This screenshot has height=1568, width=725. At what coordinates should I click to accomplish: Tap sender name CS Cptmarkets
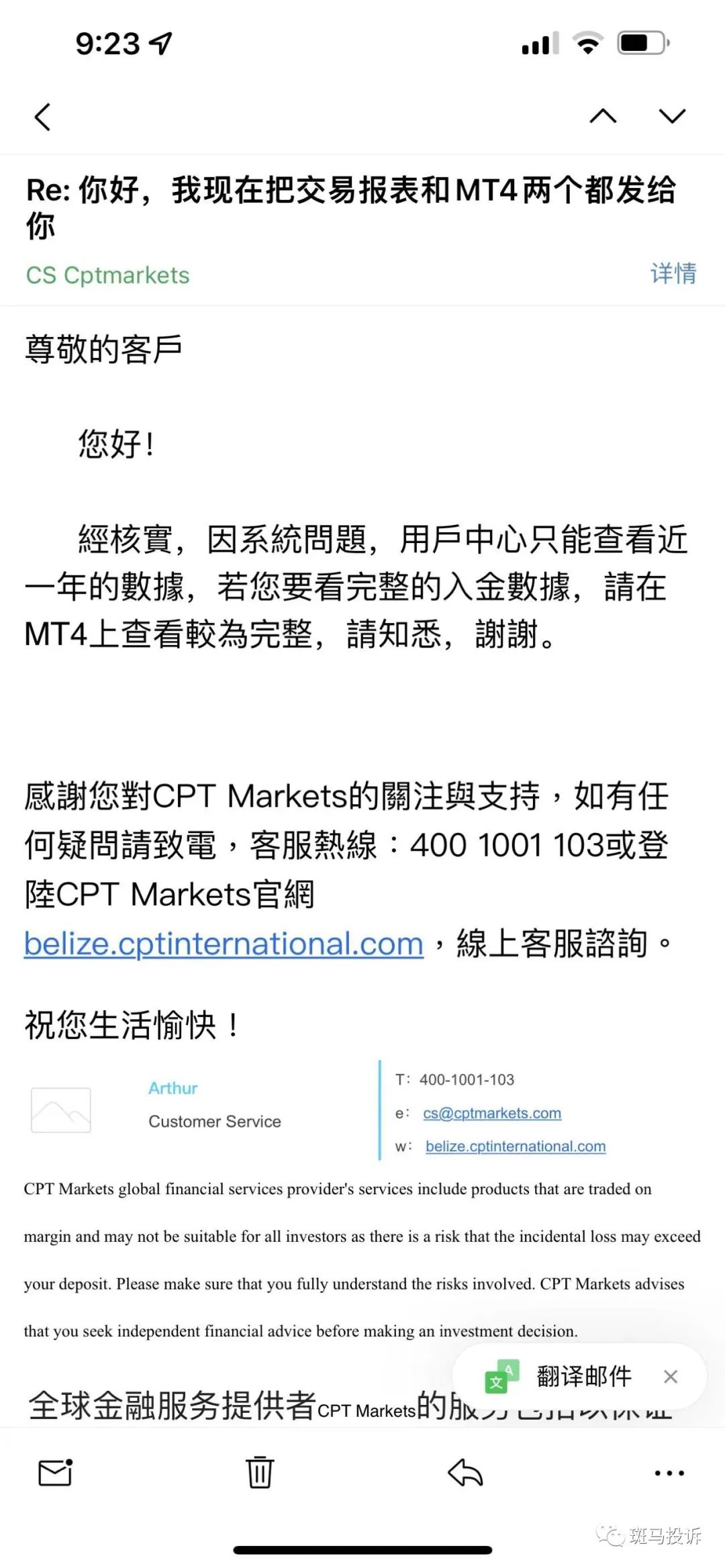click(x=107, y=275)
